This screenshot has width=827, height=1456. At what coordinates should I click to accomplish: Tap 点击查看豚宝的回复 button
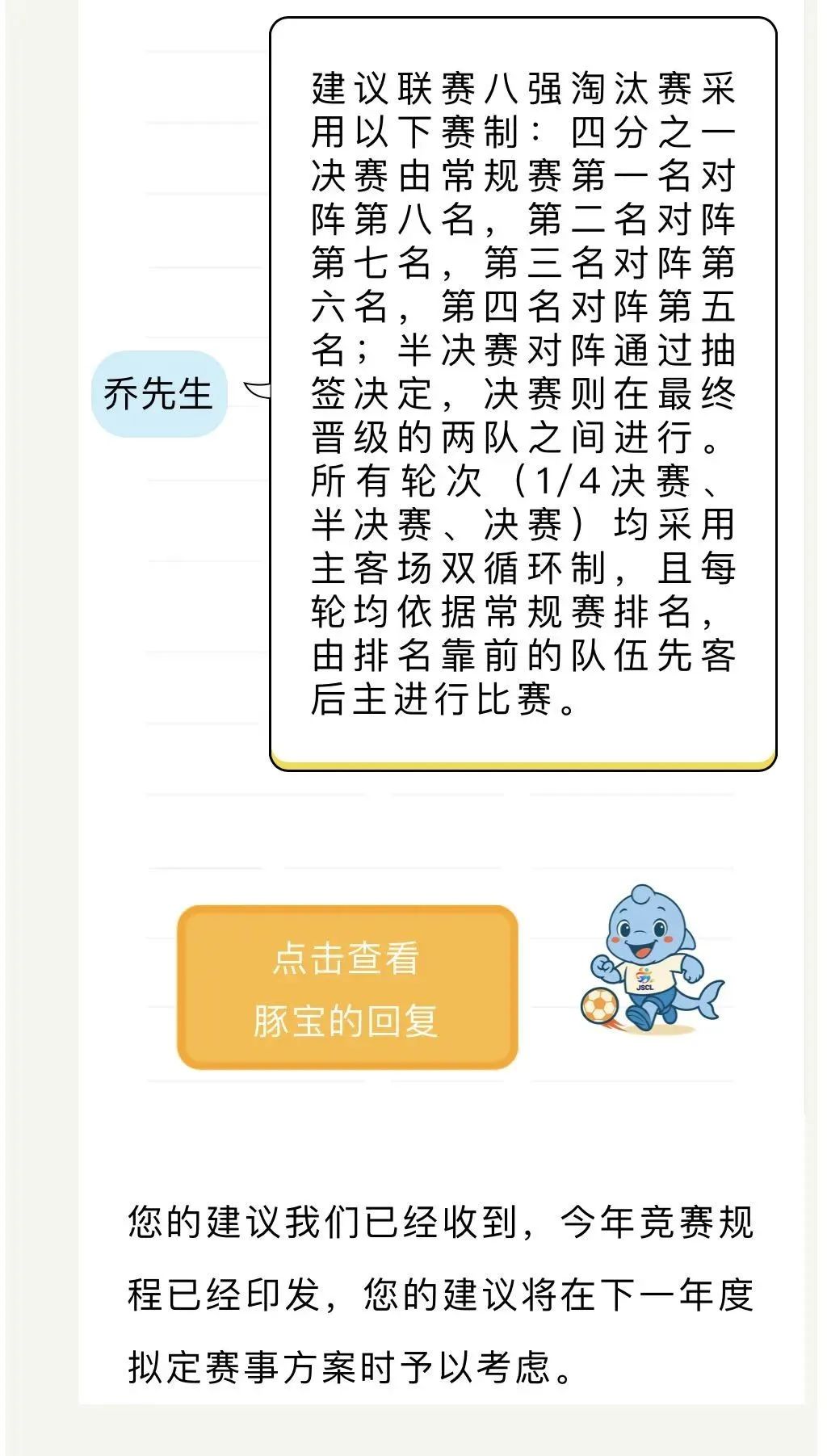[x=347, y=988]
